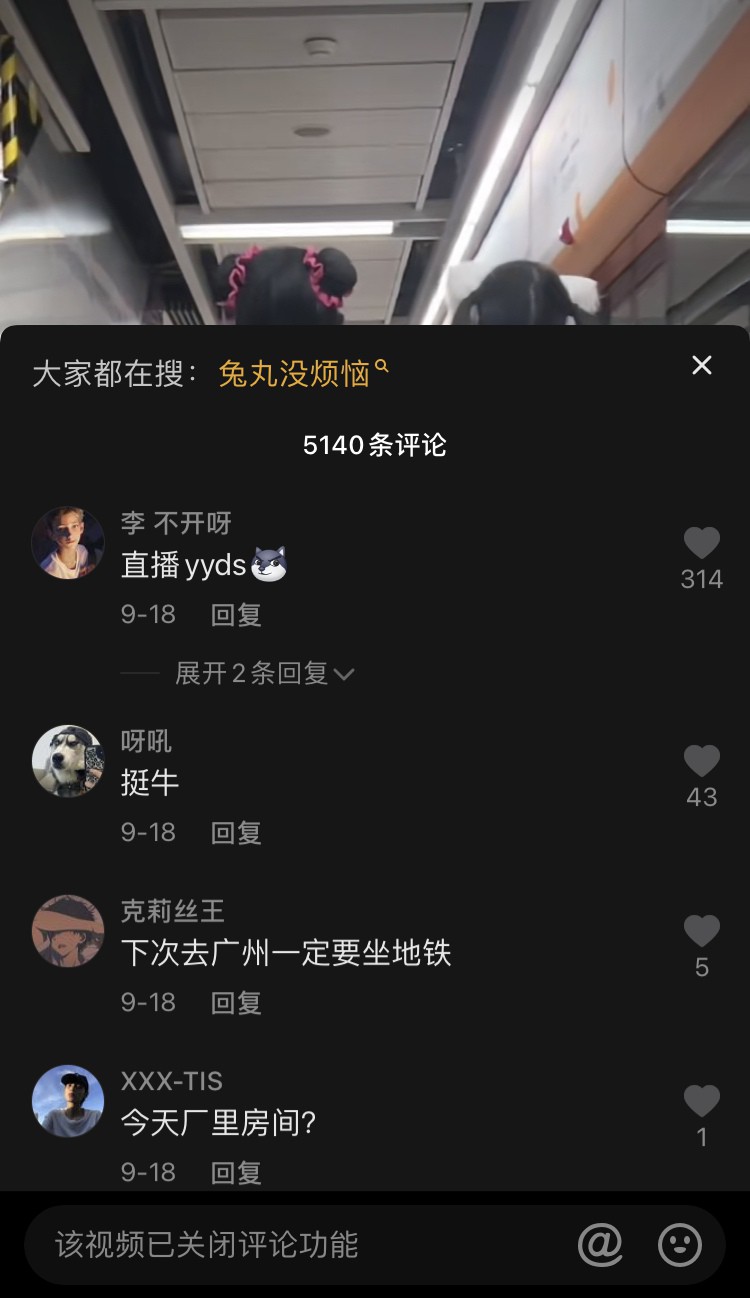Mention someone with the @ icon
750x1298 pixels.
(600, 1245)
